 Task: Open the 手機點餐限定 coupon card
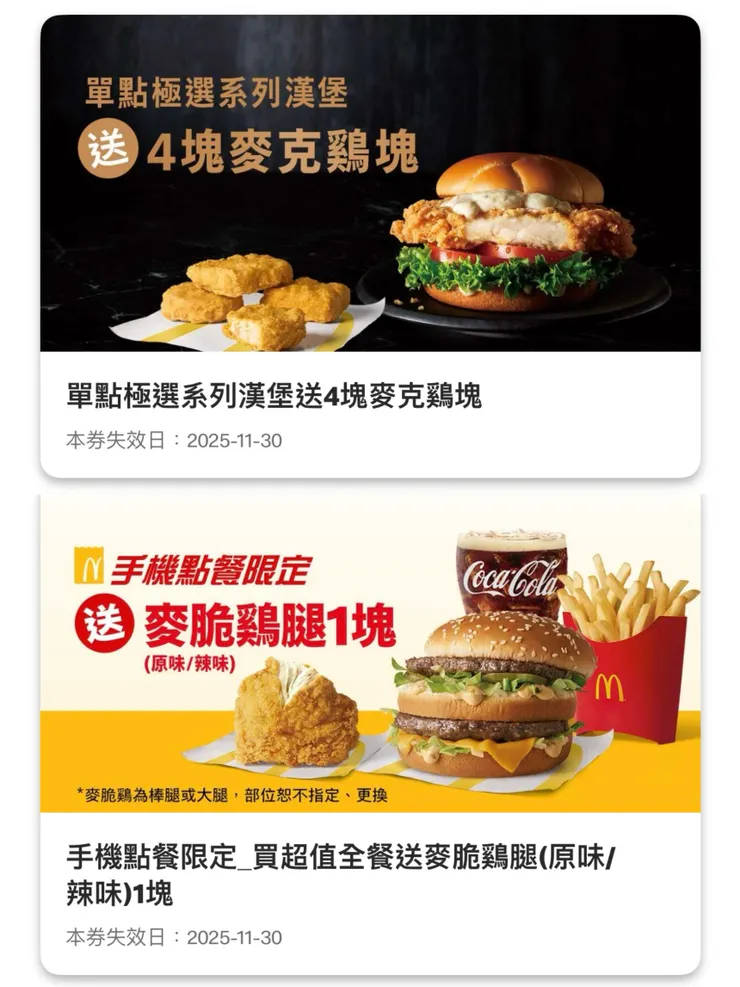pyautogui.click(x=370, y=730)
